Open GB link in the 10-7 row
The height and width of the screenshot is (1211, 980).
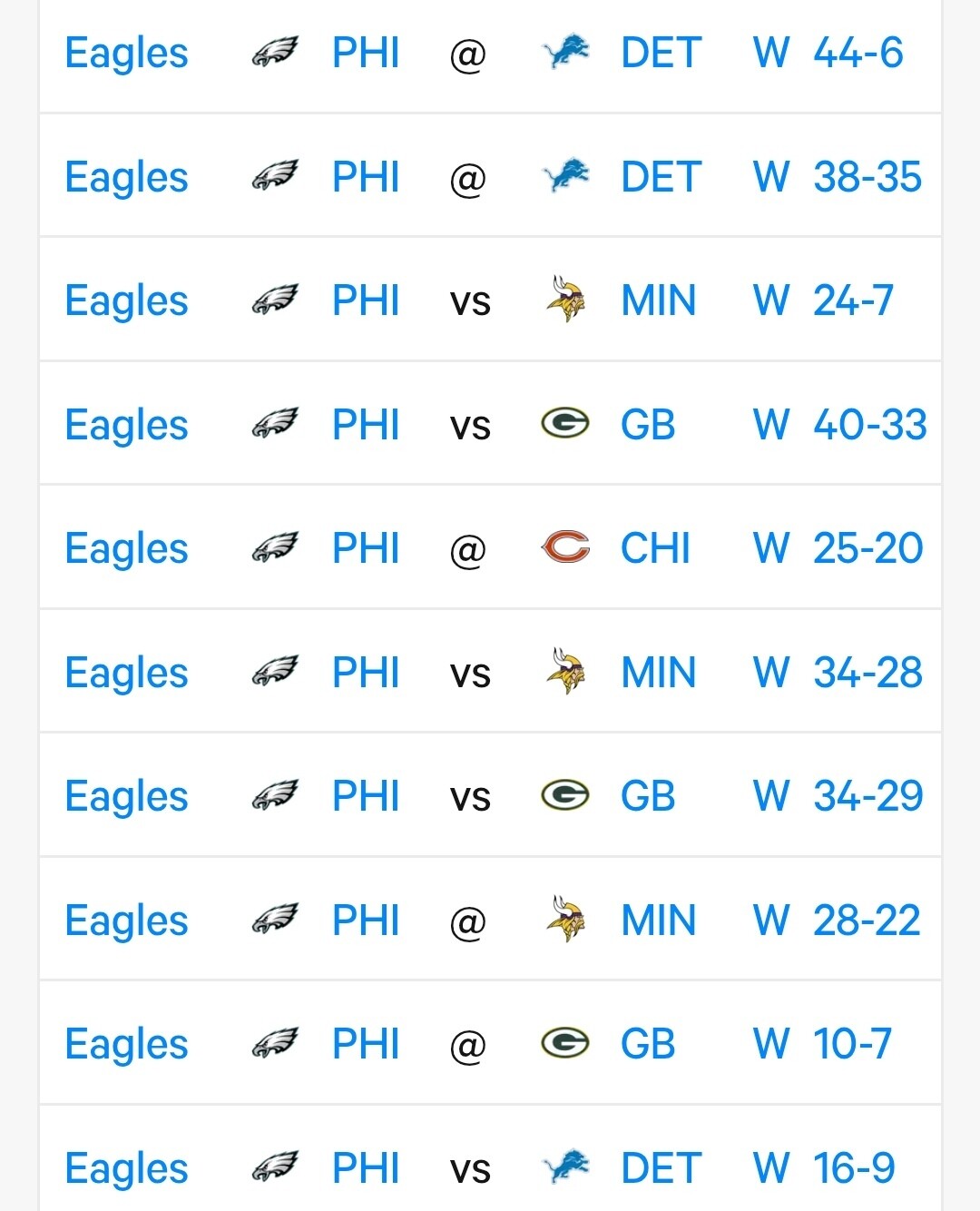click(647, 1044)
